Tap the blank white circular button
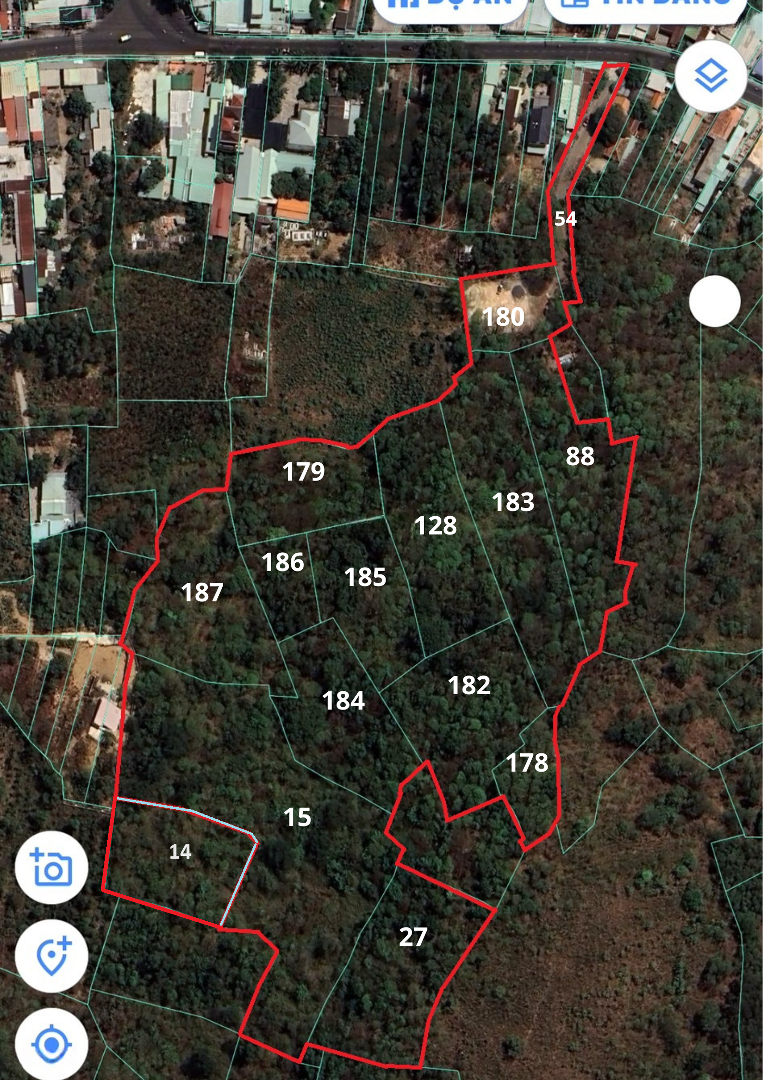The image size is (763, 1080). pos(714,300)
